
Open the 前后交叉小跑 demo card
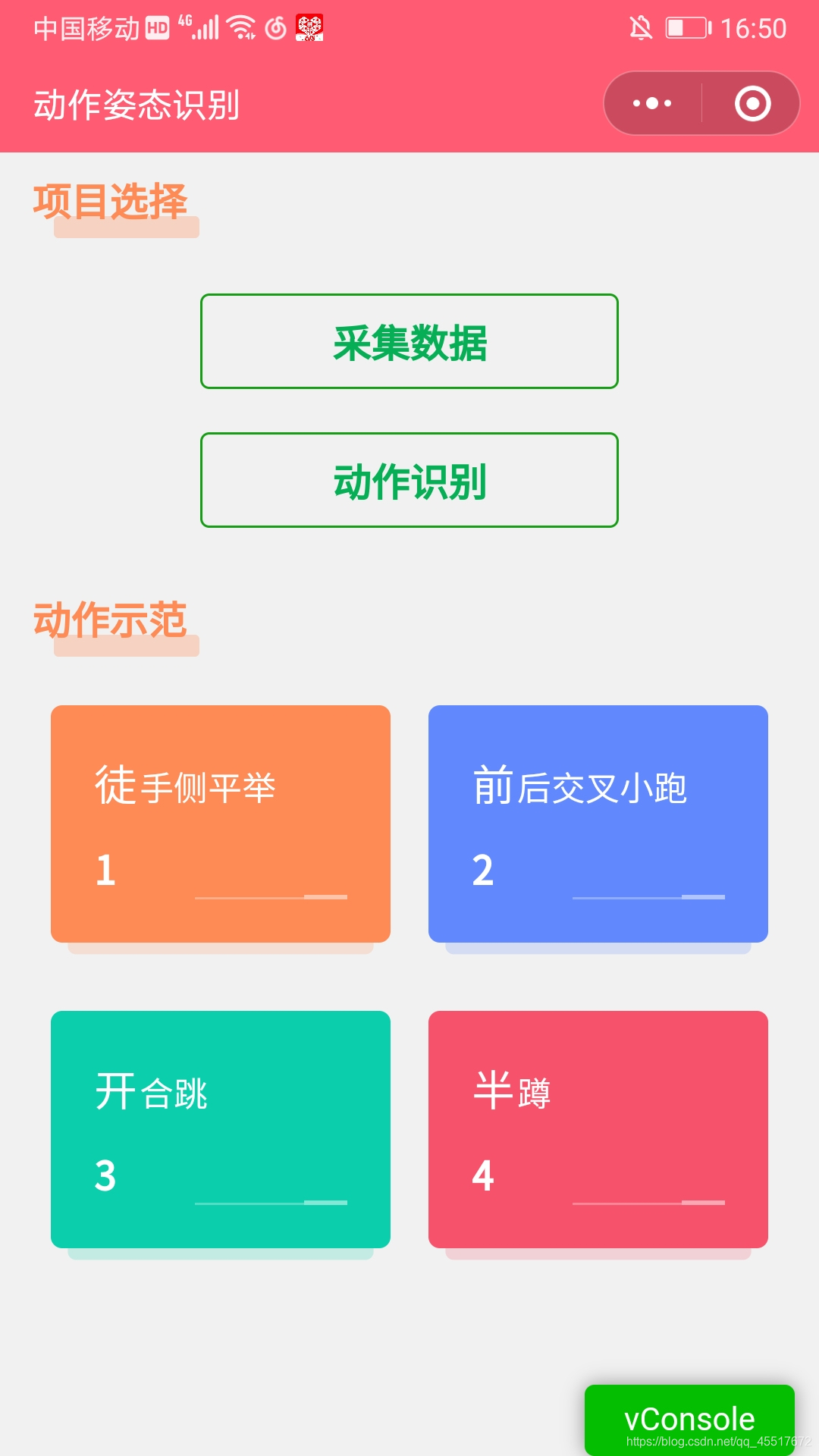pyautogui.click(x=598, y=824)
